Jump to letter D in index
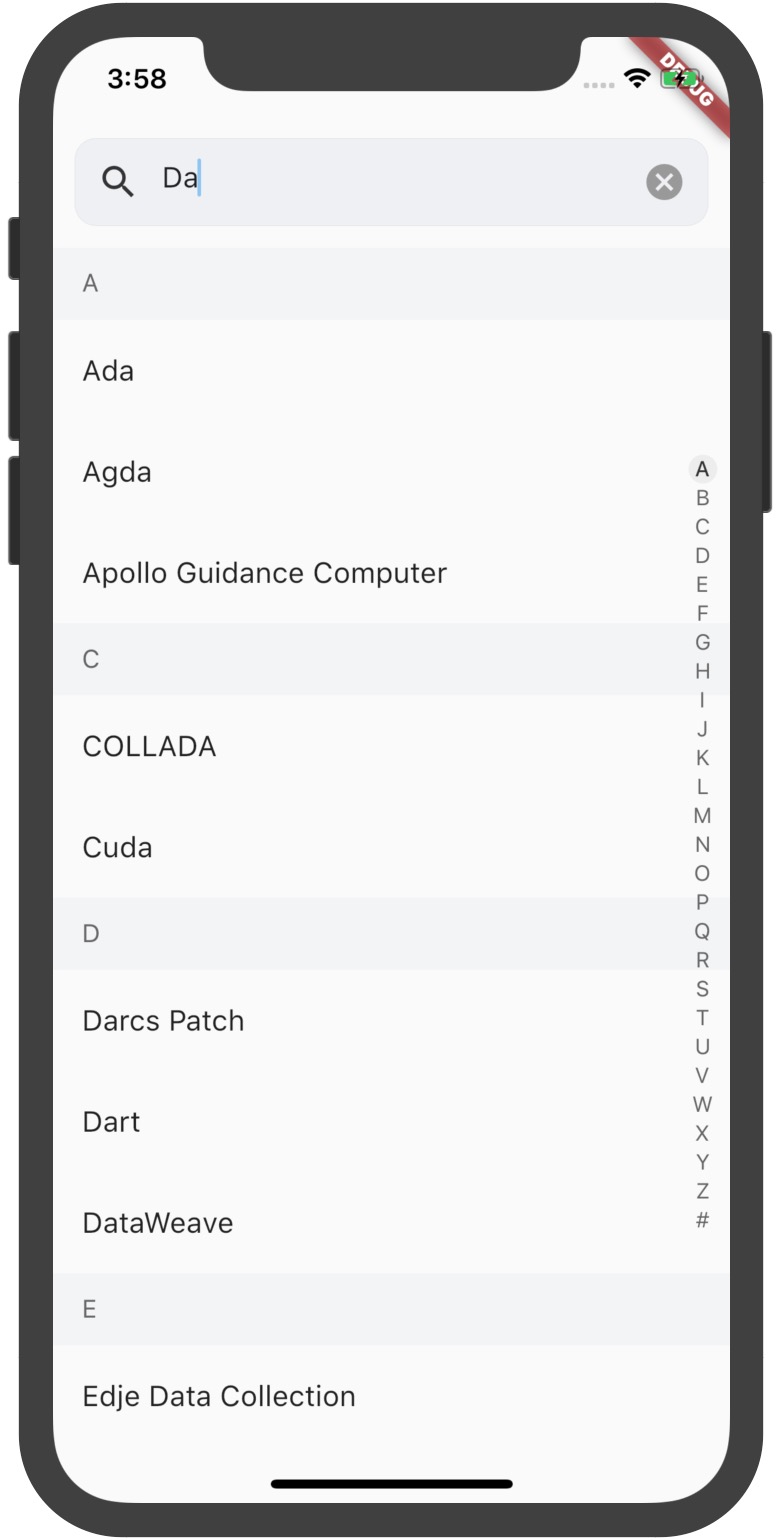 pos(702,555)
